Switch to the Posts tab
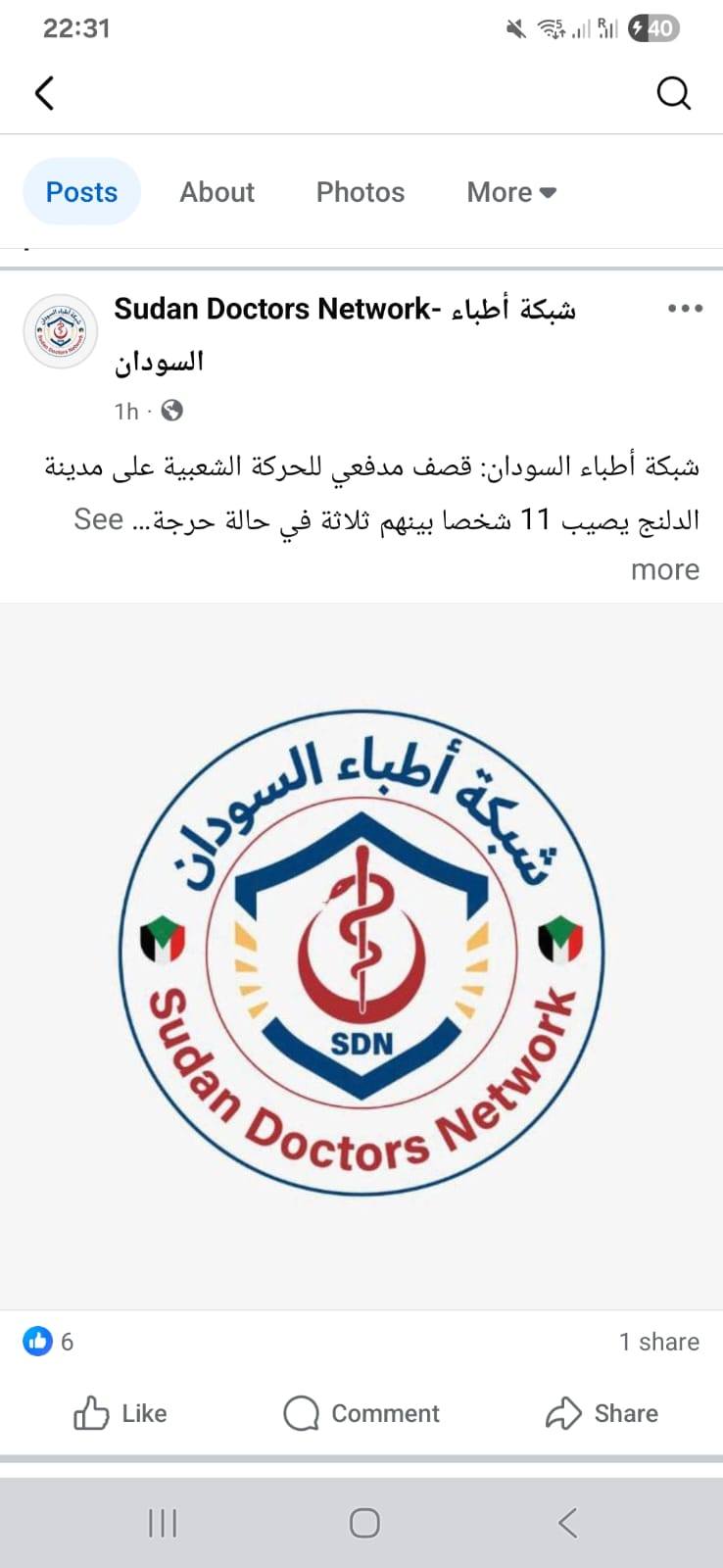The width and height of the screenshot is (723, 1568). click(x=81, y=192)
